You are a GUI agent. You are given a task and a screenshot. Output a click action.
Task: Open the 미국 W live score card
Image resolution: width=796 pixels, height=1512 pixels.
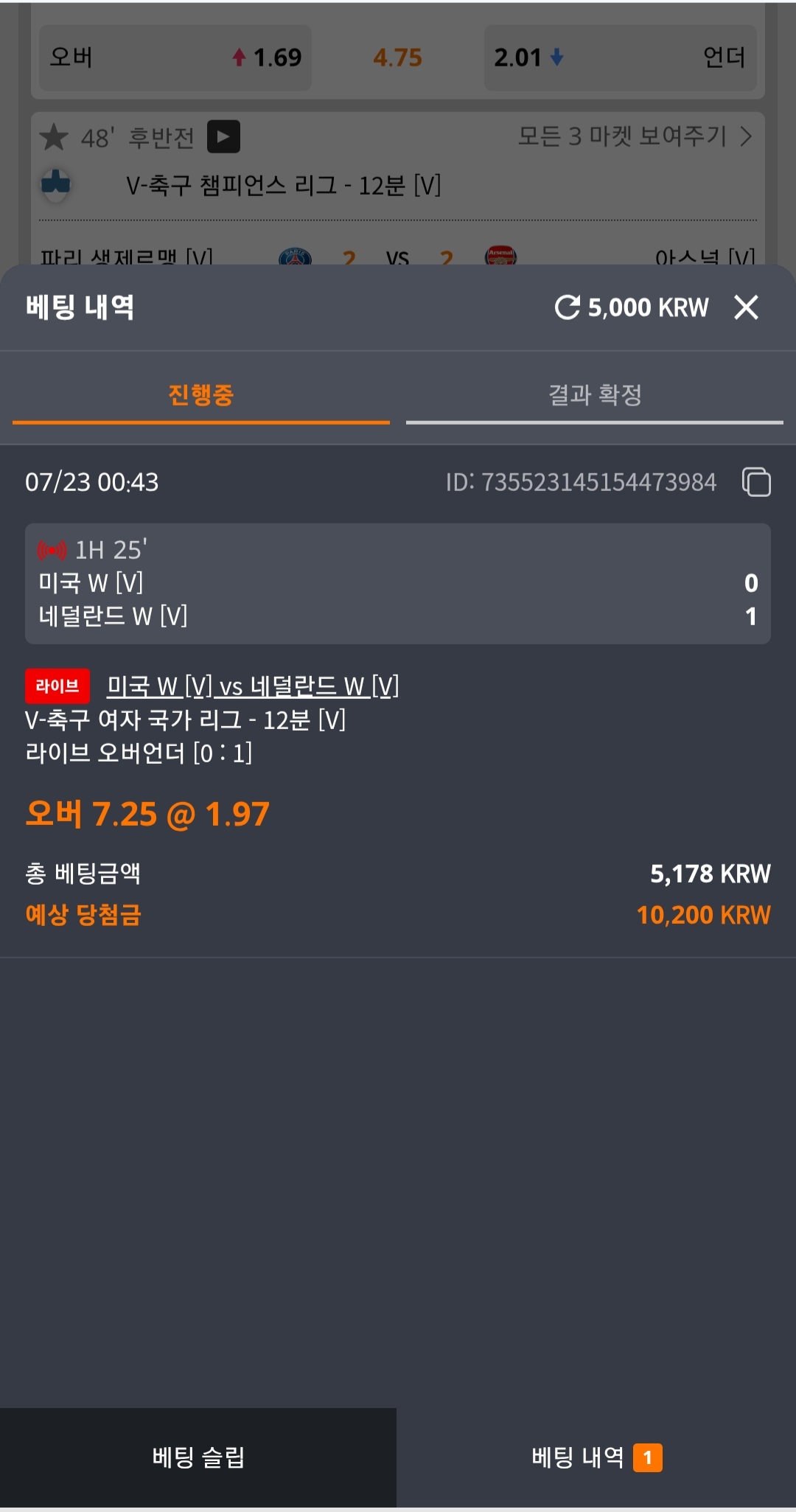click(x=398, y=583)
